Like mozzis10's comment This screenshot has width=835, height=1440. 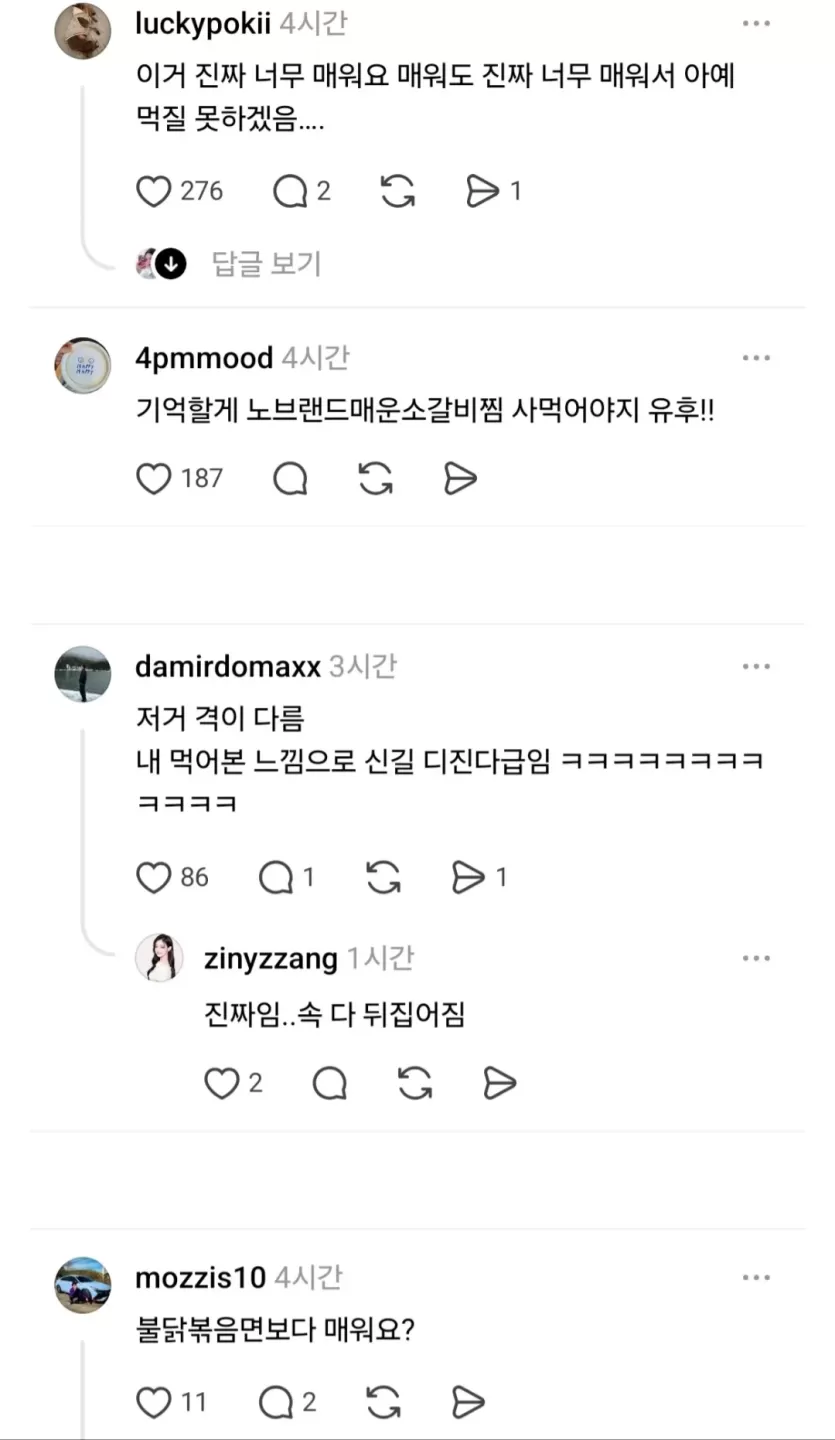coord(153,1403)
